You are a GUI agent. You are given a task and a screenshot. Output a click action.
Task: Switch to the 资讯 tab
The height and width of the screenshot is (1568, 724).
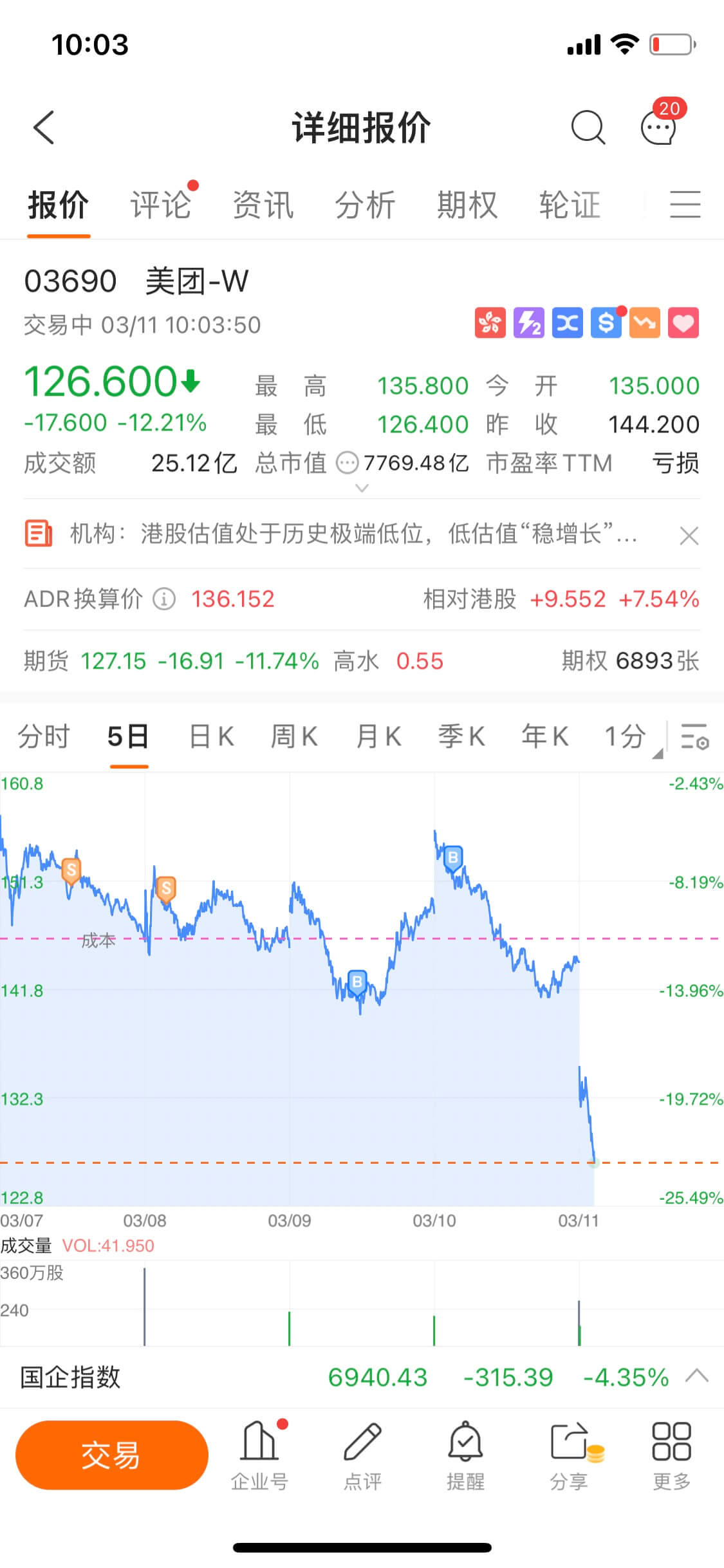click(263, 205)
